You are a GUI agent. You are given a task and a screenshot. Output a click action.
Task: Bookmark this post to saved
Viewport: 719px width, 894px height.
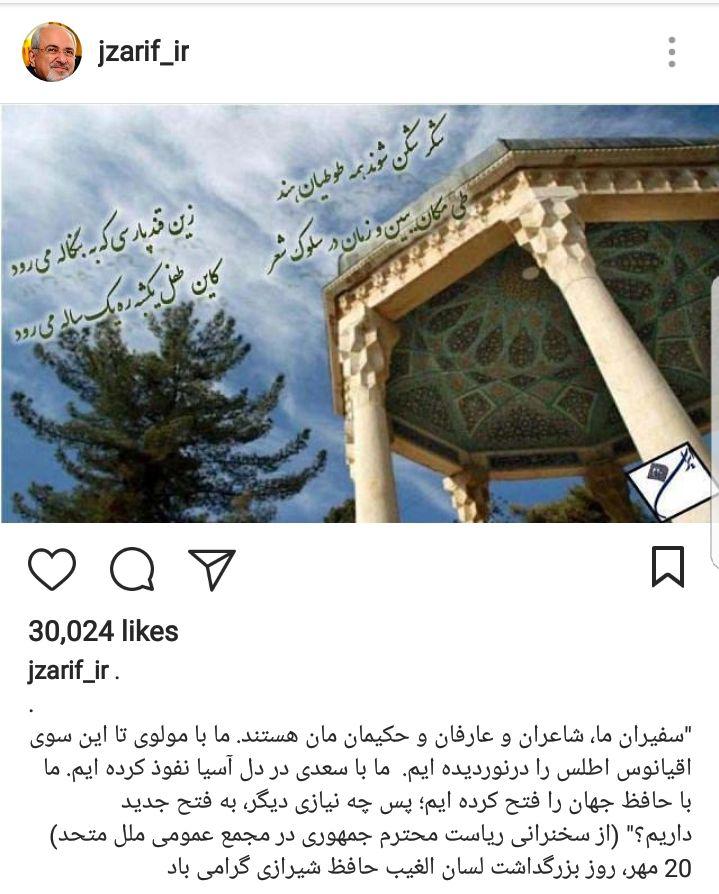pos(667,567)
